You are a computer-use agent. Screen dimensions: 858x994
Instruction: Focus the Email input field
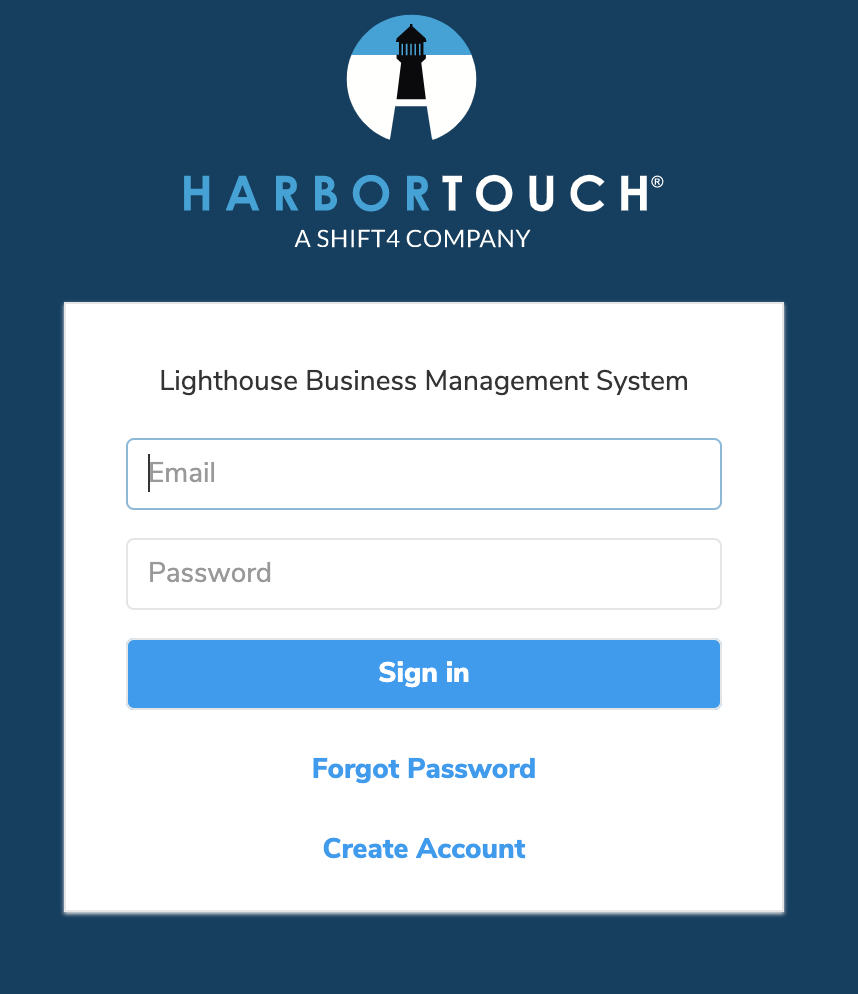click(x=423, y=474)
